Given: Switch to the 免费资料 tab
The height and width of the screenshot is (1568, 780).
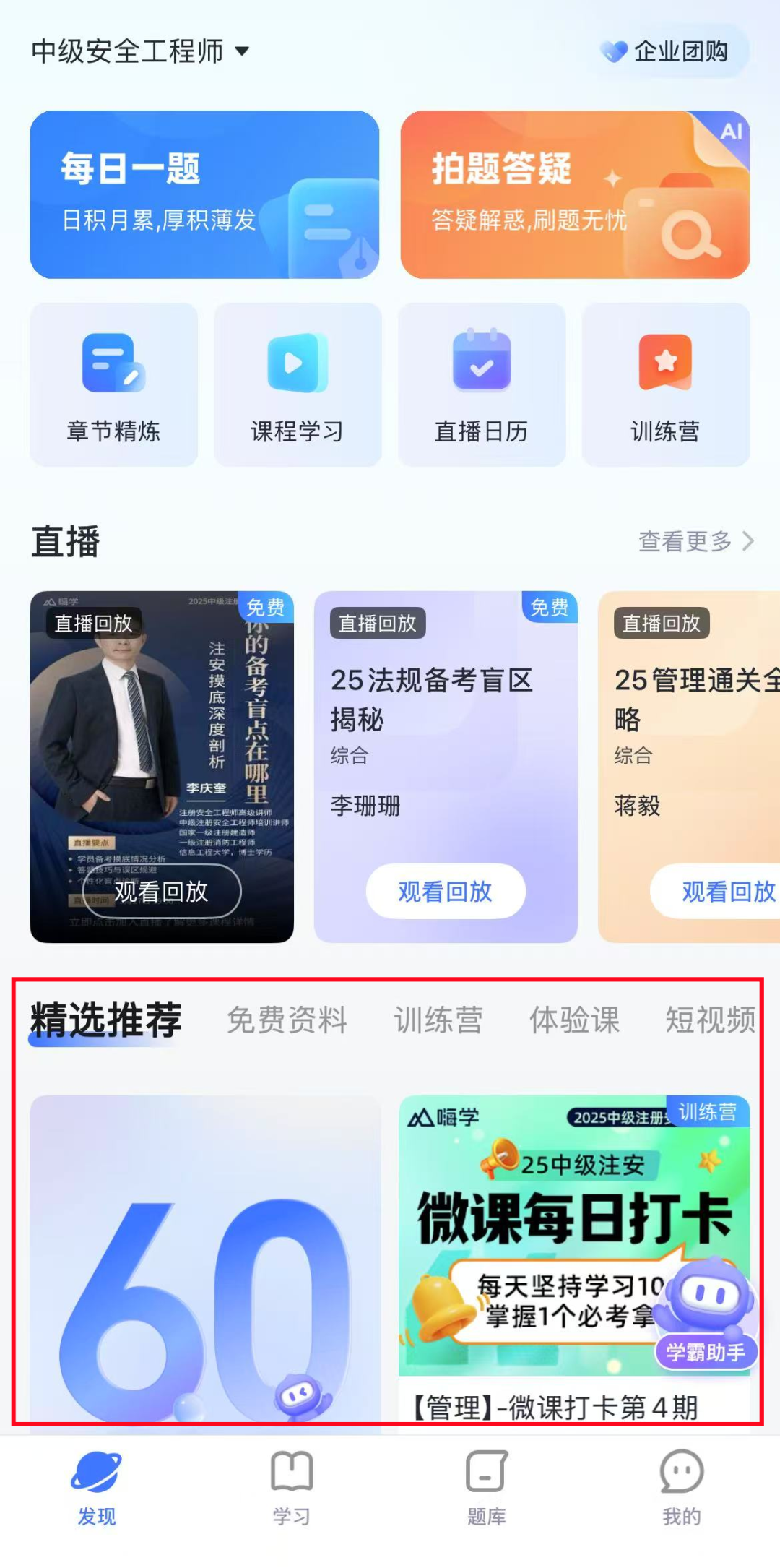Looking at the screenshot, I should click(287, 1020).
